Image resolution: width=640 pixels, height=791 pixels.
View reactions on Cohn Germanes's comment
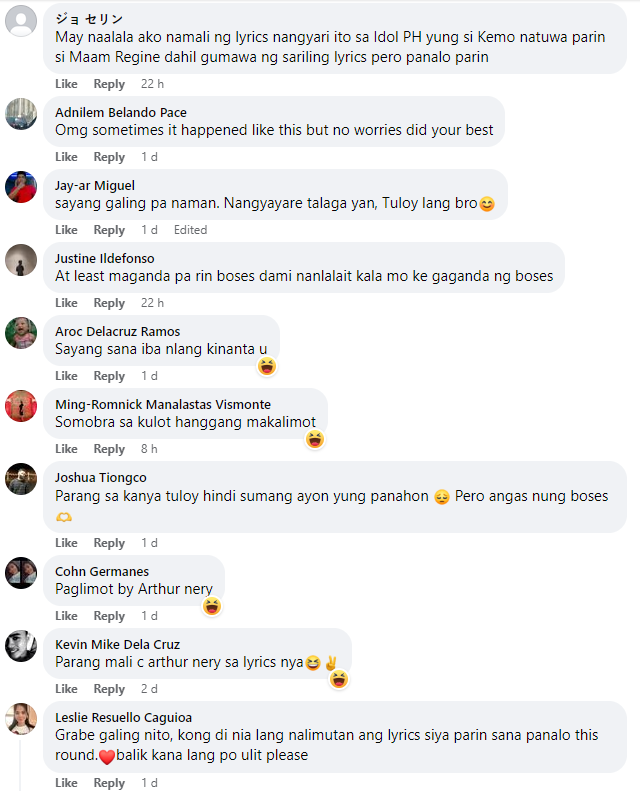[x=212, y=606]
